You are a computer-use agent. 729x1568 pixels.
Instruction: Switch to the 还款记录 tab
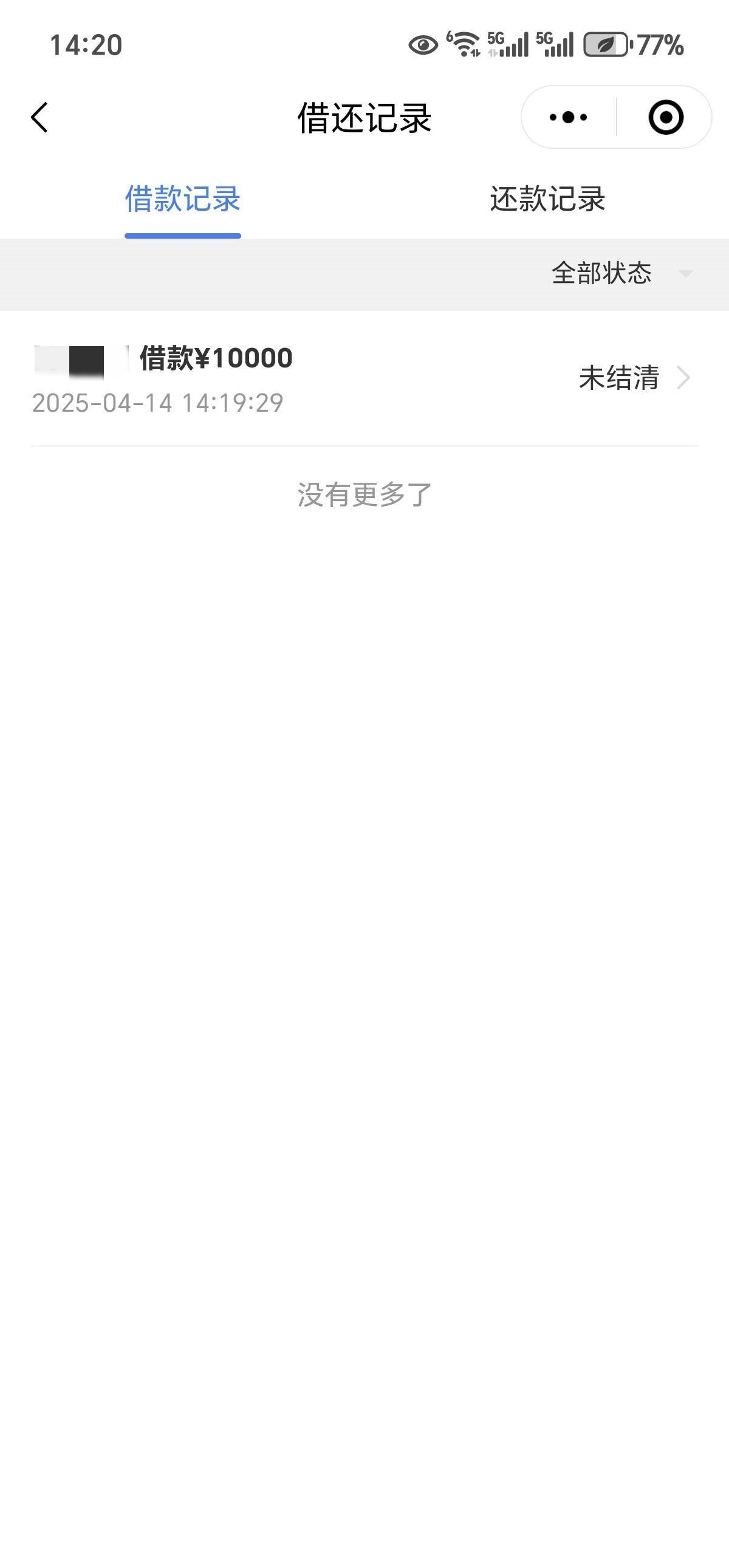(547, 200)
